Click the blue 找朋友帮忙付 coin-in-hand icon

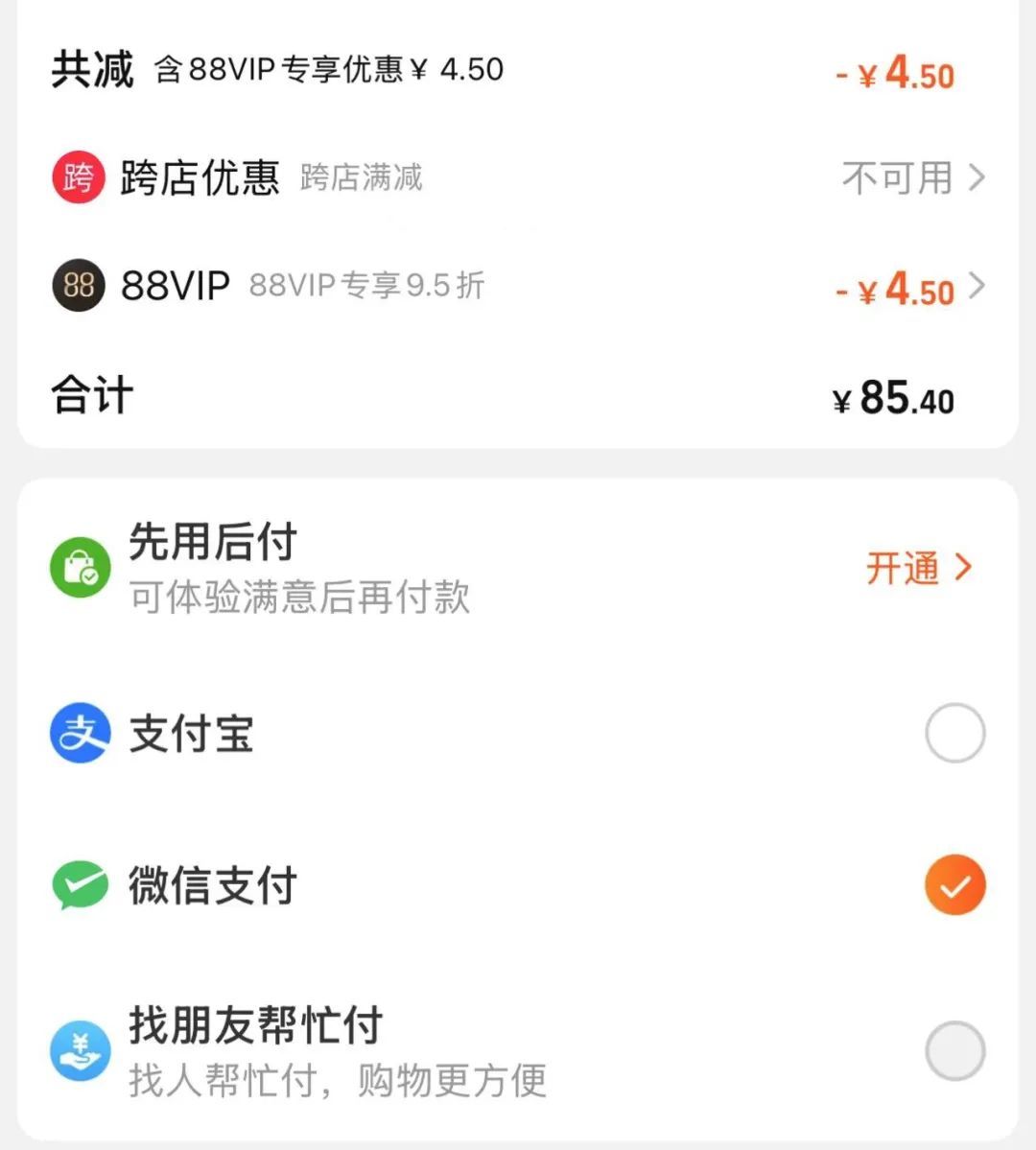point(80,1048)
